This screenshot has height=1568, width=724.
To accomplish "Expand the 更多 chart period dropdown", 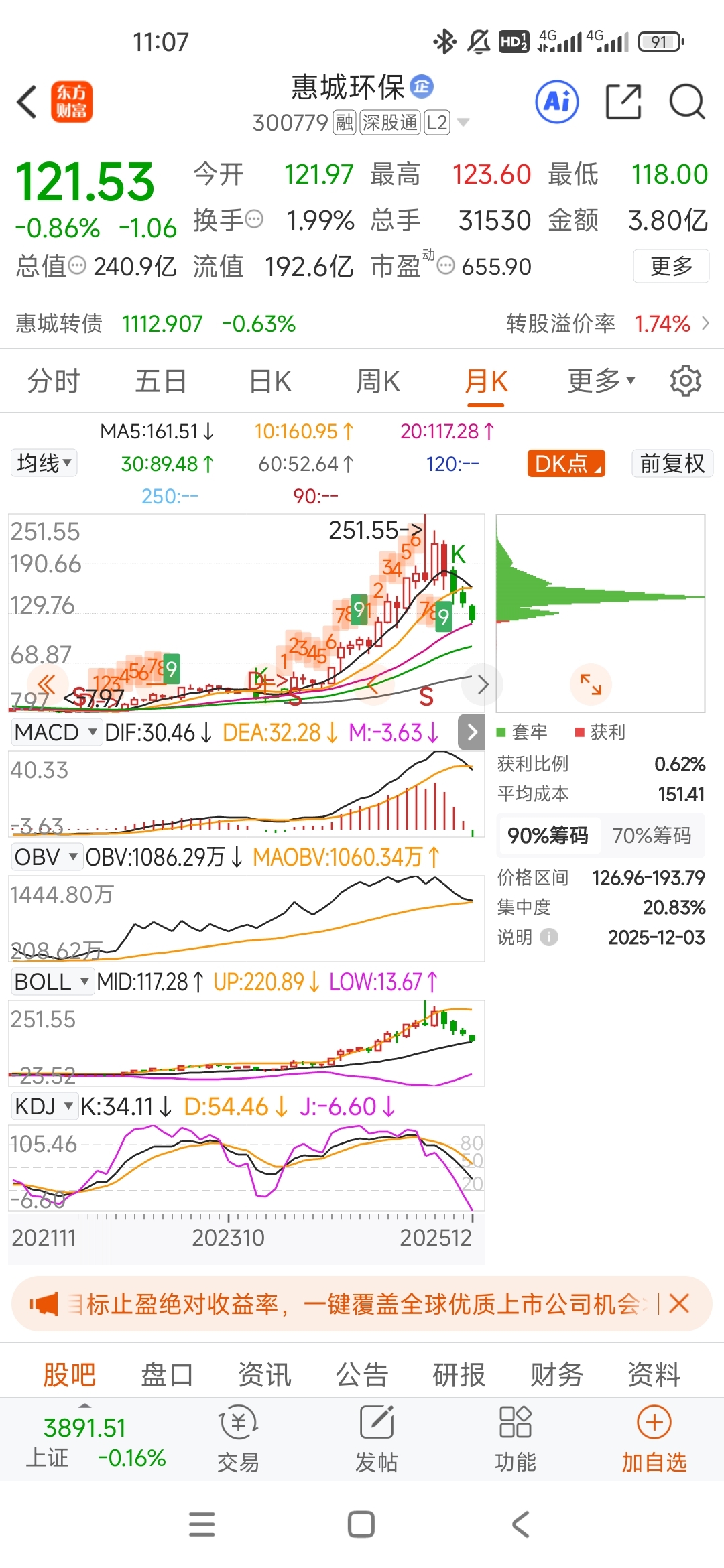I will [600, 381].
